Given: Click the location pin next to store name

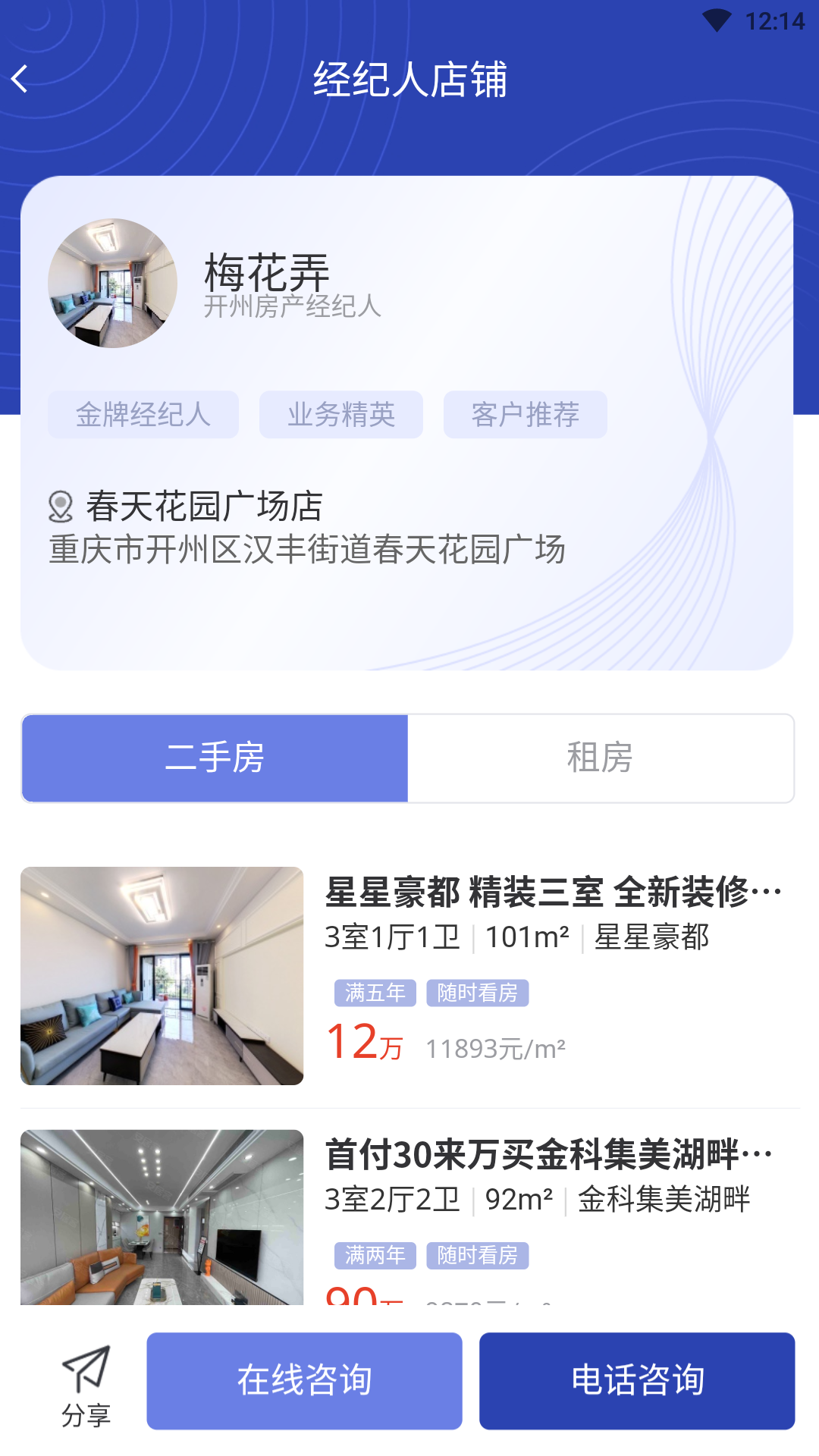Looking at the screenshot, I should point(61,504).
